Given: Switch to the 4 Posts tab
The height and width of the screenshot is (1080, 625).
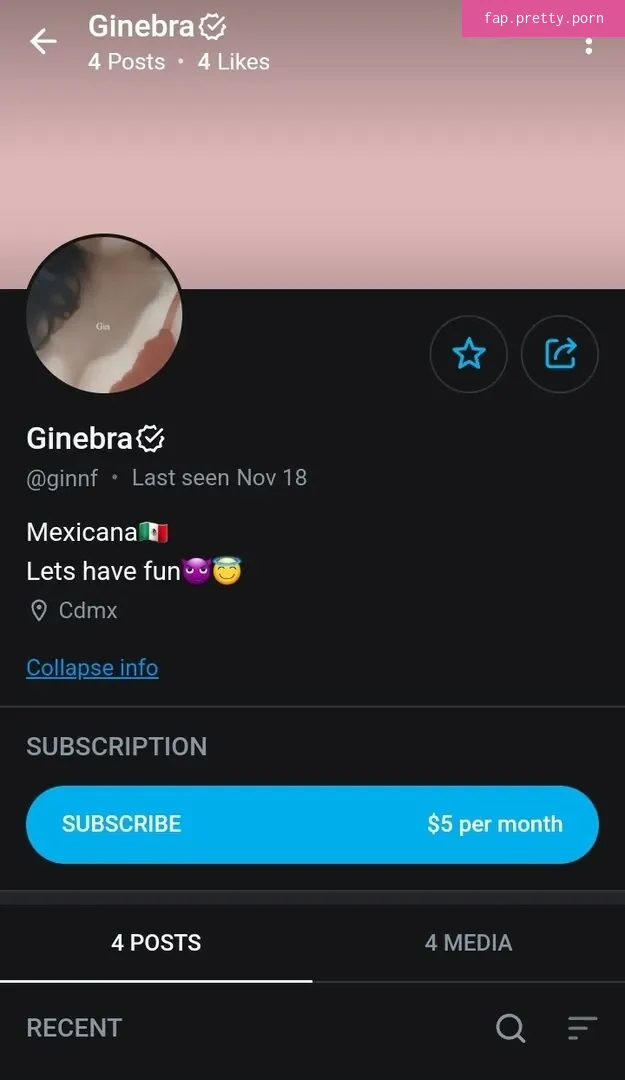Looking at the screenshot, I should pyautogui.click(x=156, y=942).
